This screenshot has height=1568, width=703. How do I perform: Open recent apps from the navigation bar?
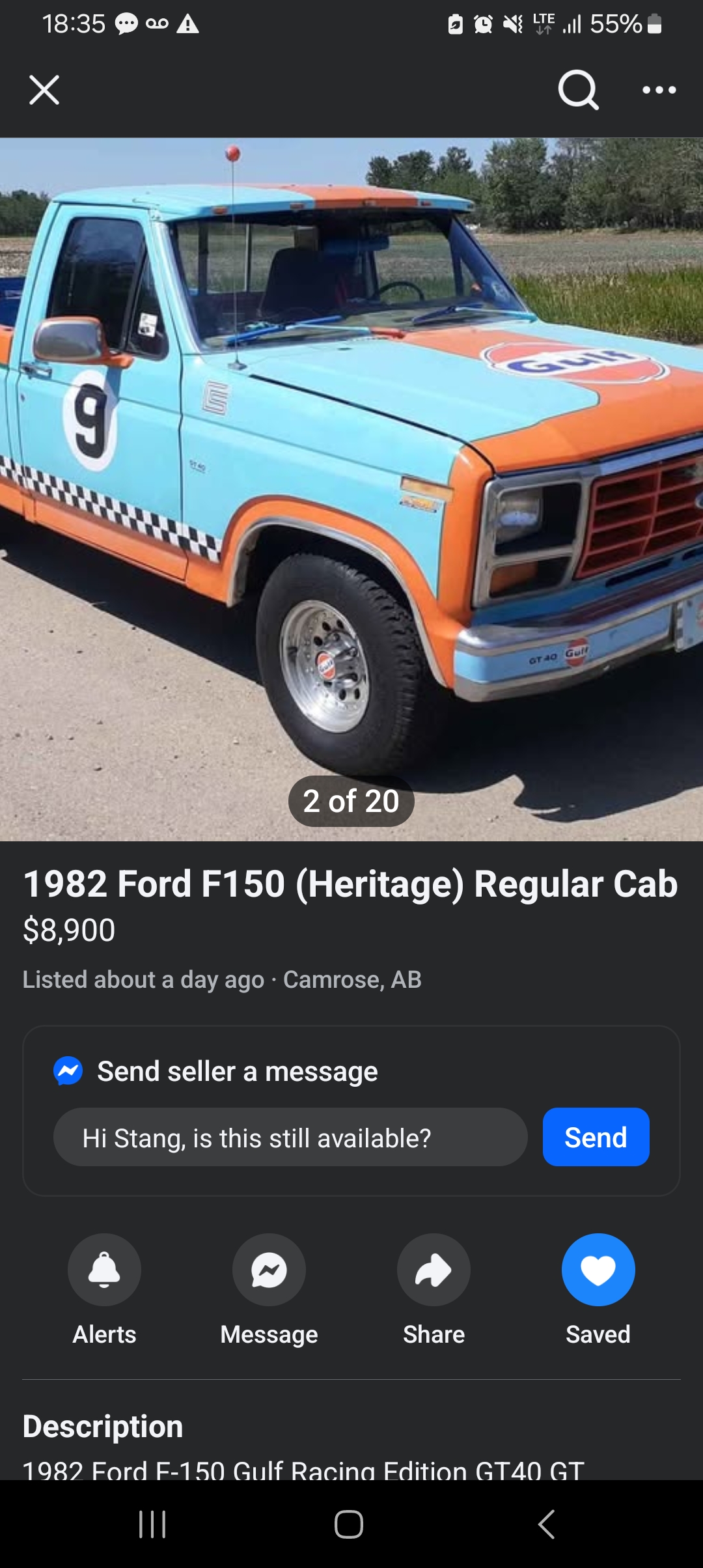(152, 1524)
